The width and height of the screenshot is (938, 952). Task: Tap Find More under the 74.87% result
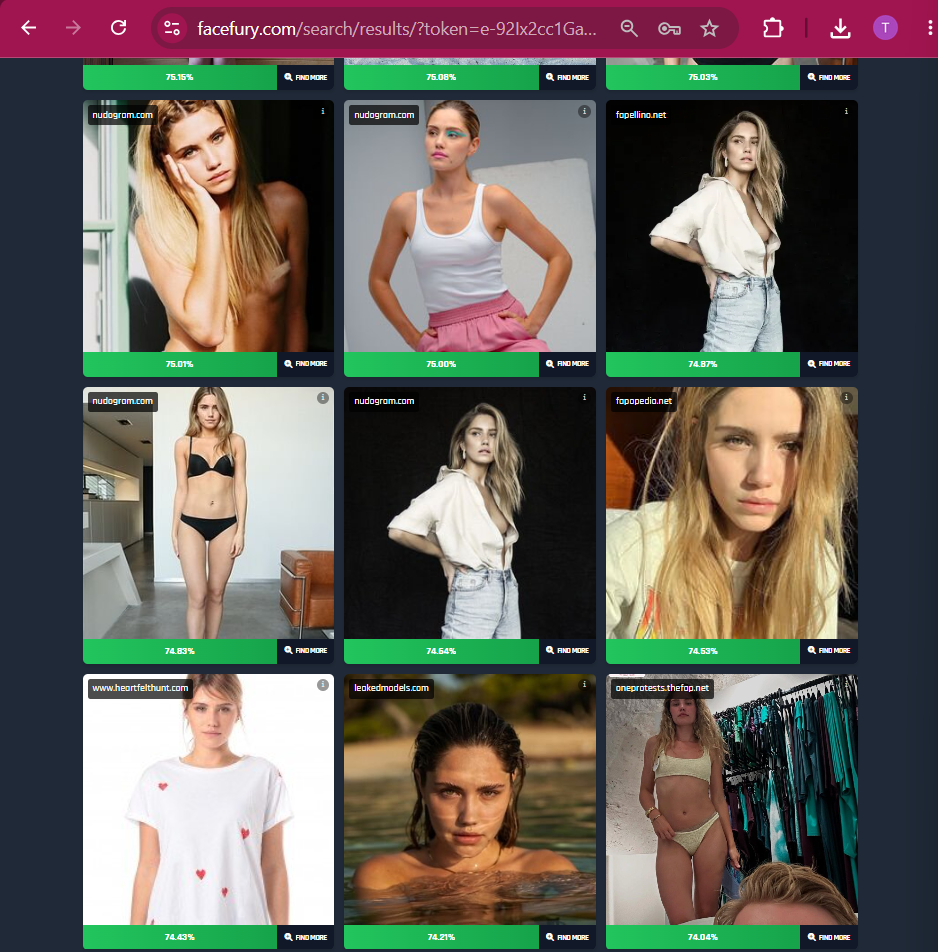point(829,364)
